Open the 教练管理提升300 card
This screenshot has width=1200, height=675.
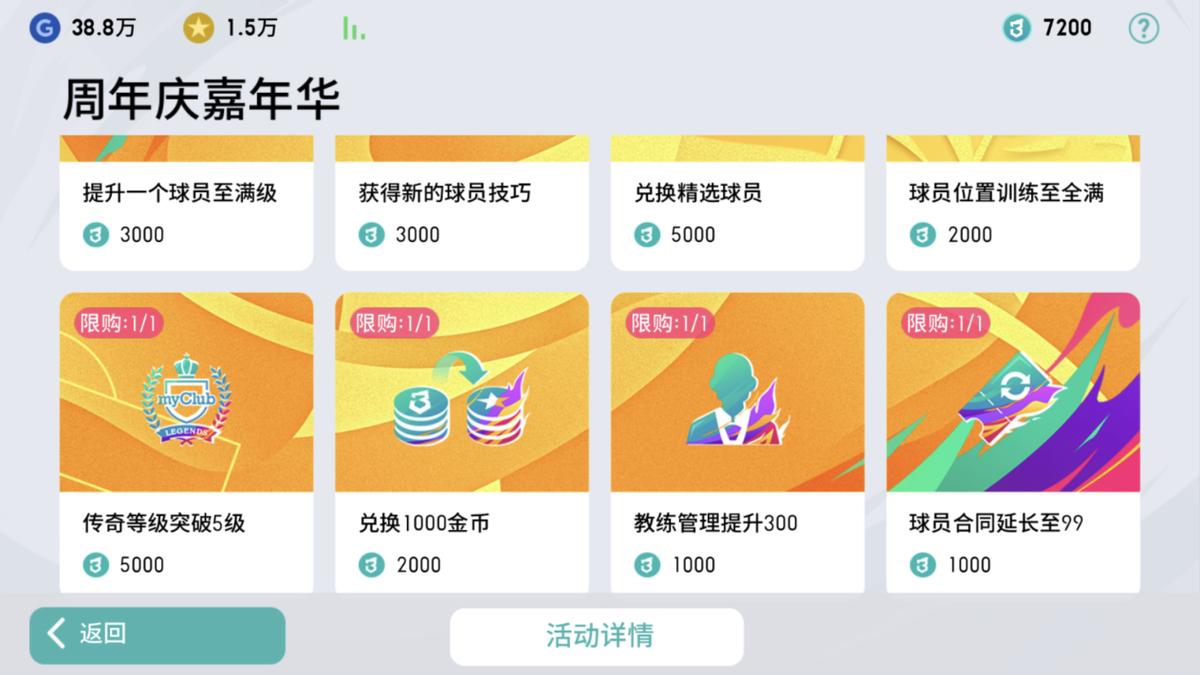737,440
